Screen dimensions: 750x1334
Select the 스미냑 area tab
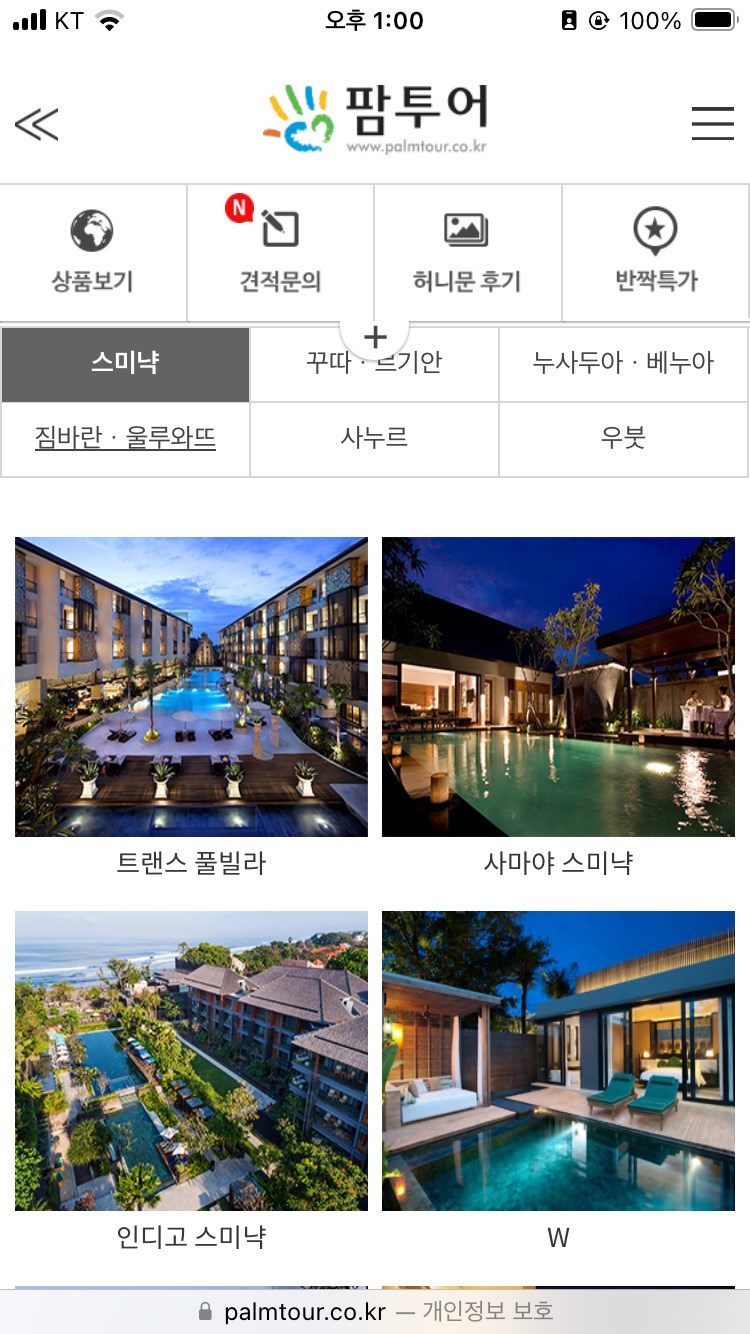point(125,364)
